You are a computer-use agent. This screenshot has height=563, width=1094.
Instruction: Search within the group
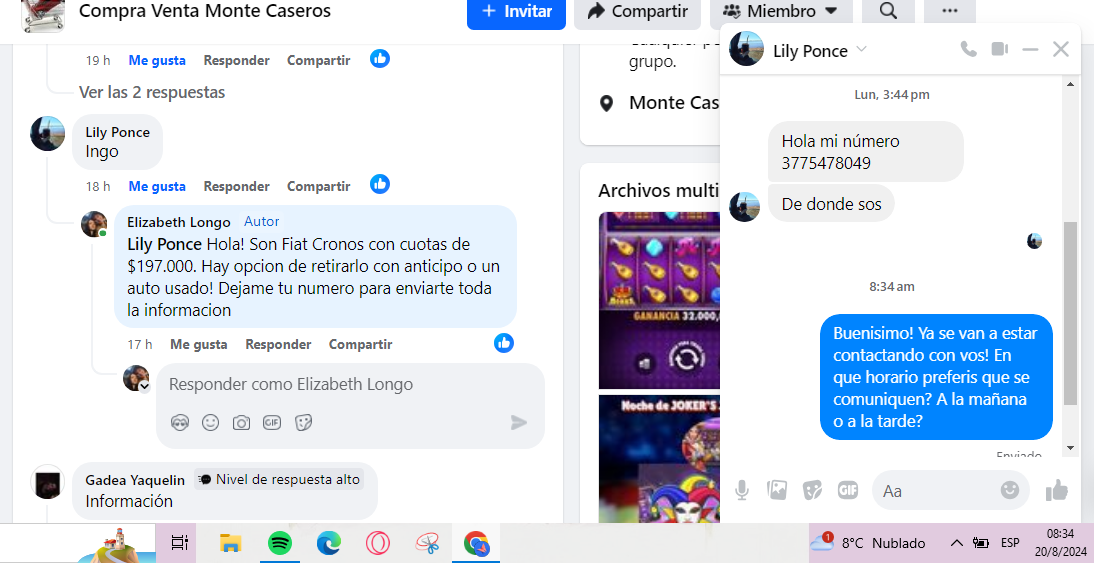pyautogui.click(x=887, y=12)
